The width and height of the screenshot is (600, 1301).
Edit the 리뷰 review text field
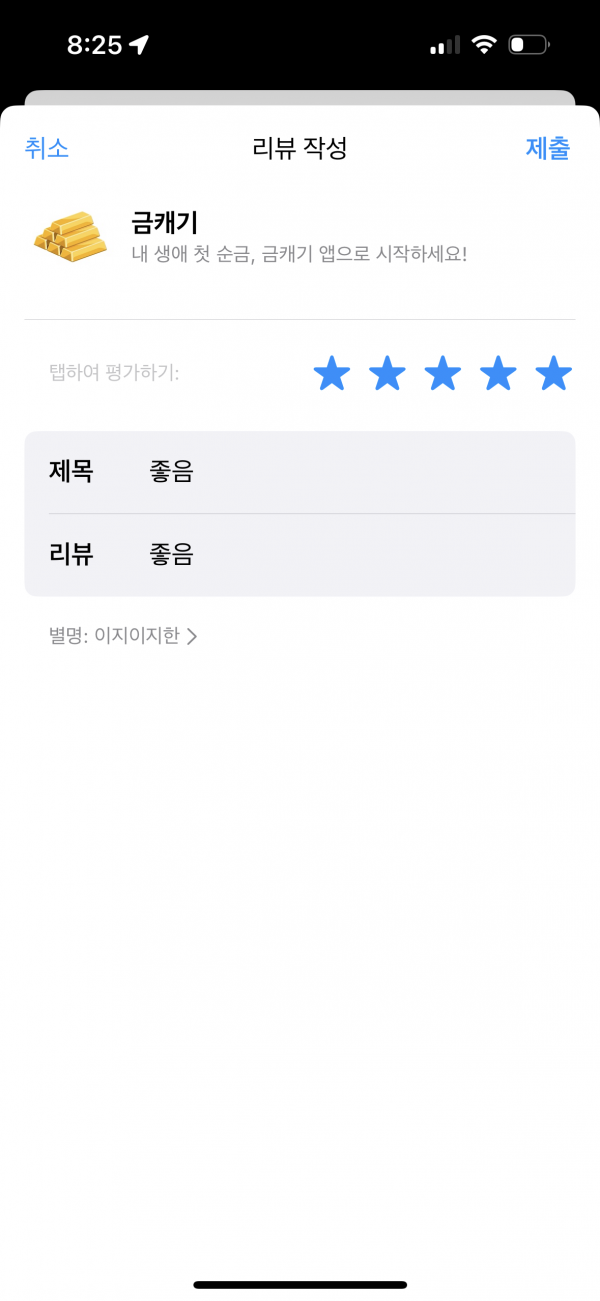300,555
